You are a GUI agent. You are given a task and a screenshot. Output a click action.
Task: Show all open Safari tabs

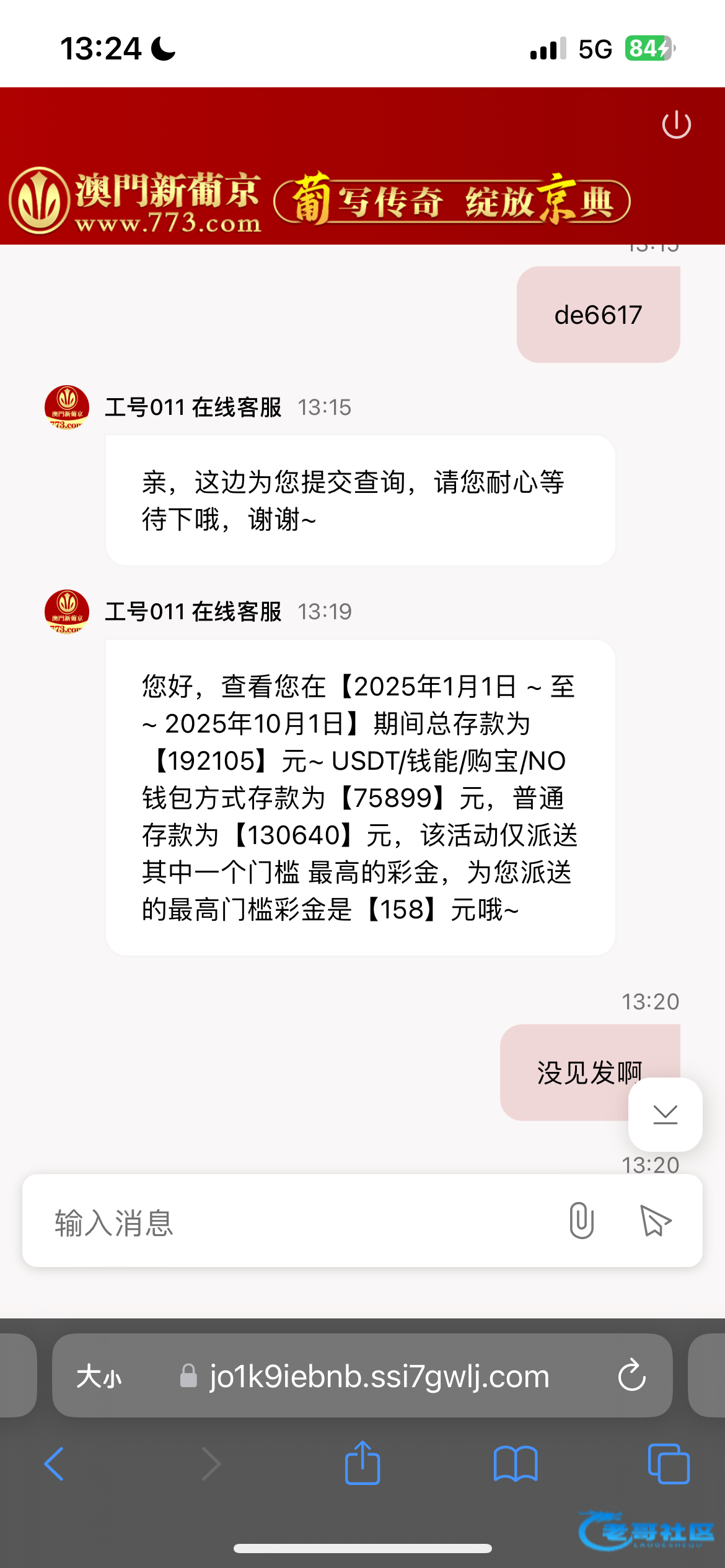(x=668, y=1464)
